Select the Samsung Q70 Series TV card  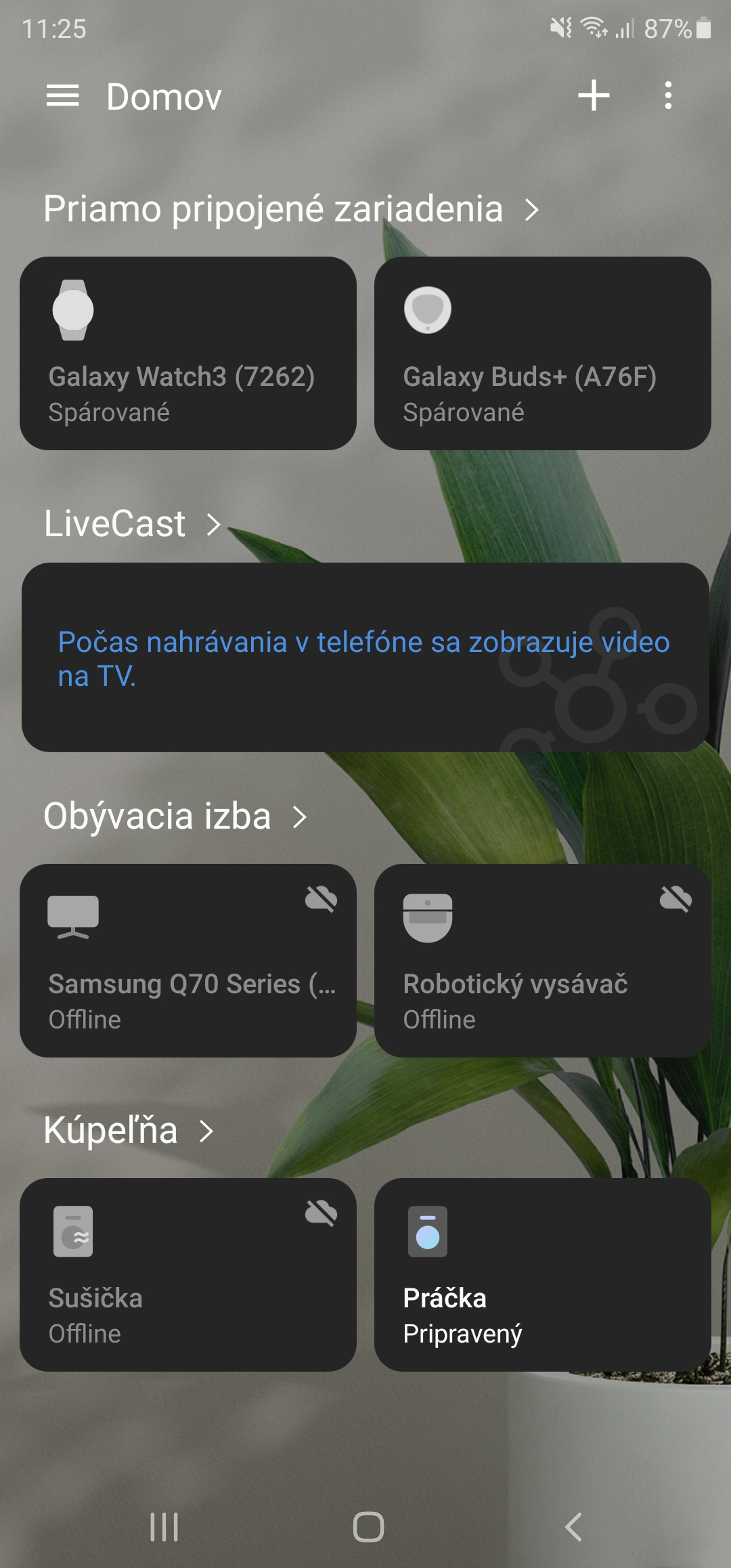tap(188, 961)
